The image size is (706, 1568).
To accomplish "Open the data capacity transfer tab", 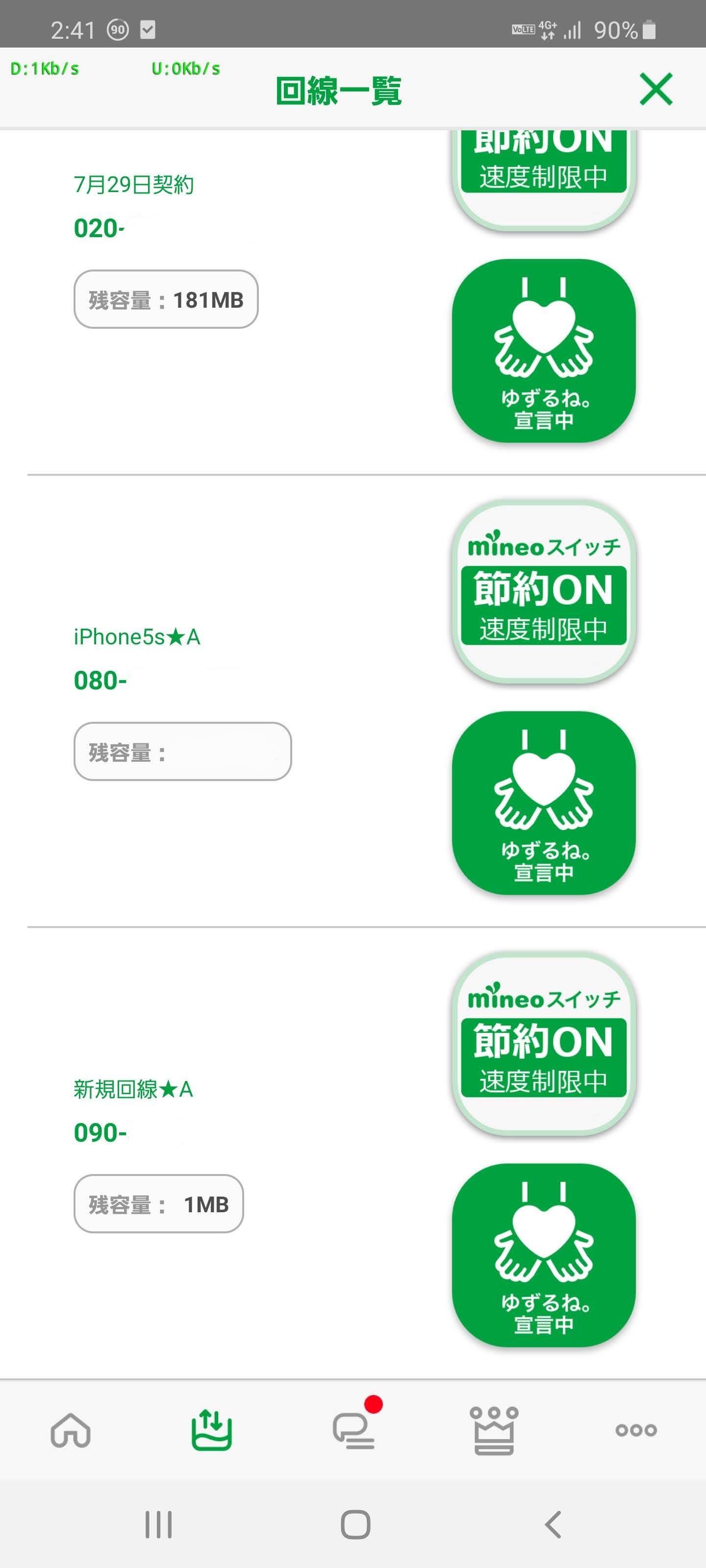I will (x=211, y=1430).
